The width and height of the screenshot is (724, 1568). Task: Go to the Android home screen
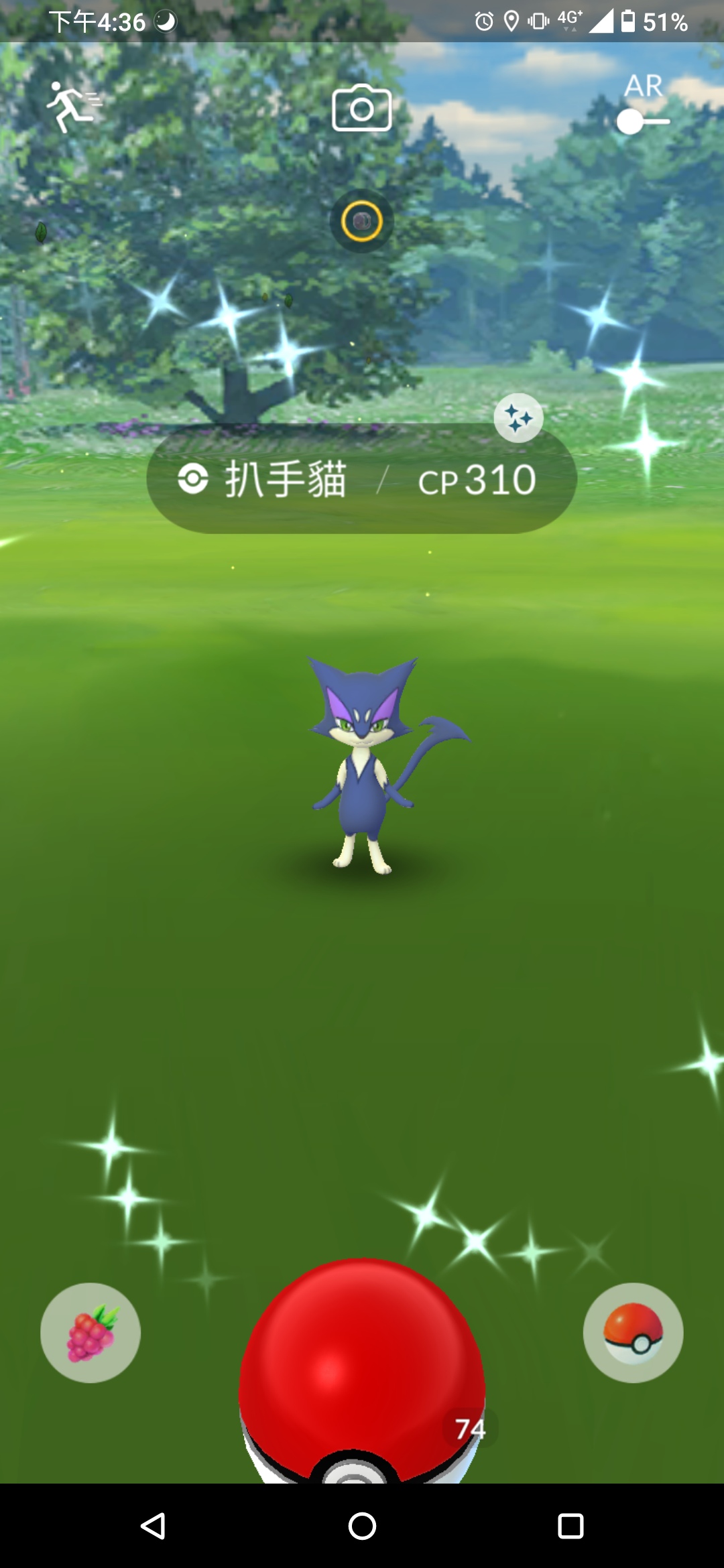point(362,1526)
